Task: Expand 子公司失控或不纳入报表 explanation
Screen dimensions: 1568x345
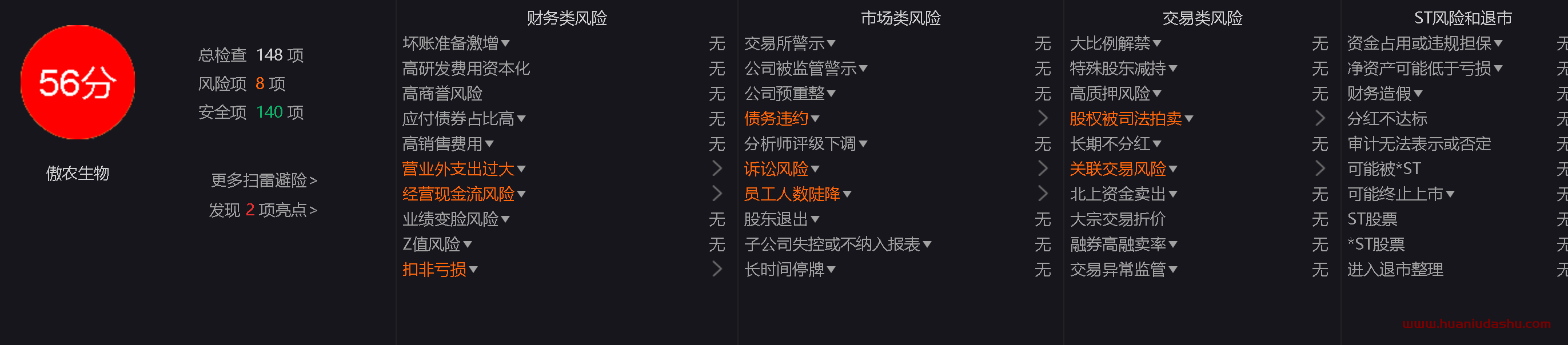Action: tap(927, 244)
